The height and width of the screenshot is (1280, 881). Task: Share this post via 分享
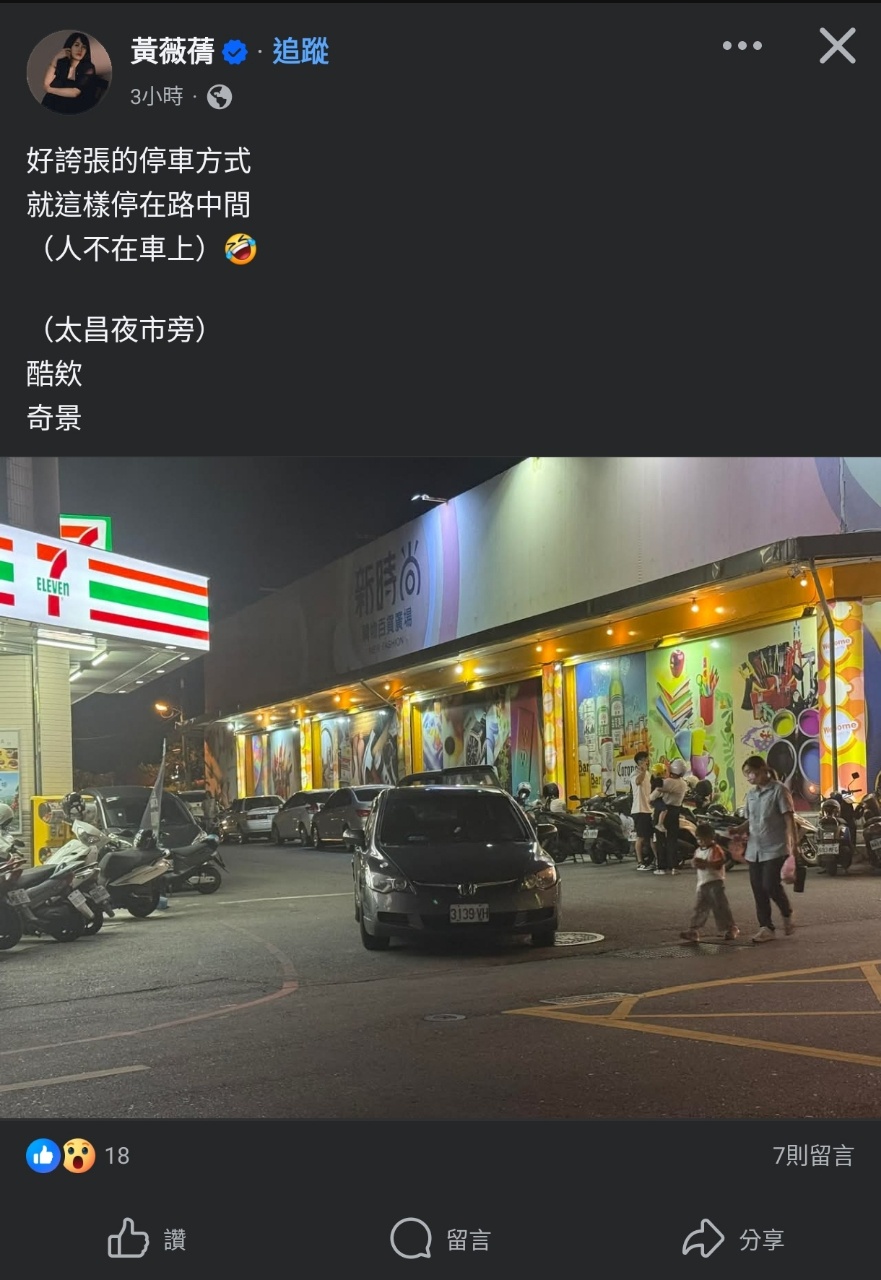tap(733, 1240)
